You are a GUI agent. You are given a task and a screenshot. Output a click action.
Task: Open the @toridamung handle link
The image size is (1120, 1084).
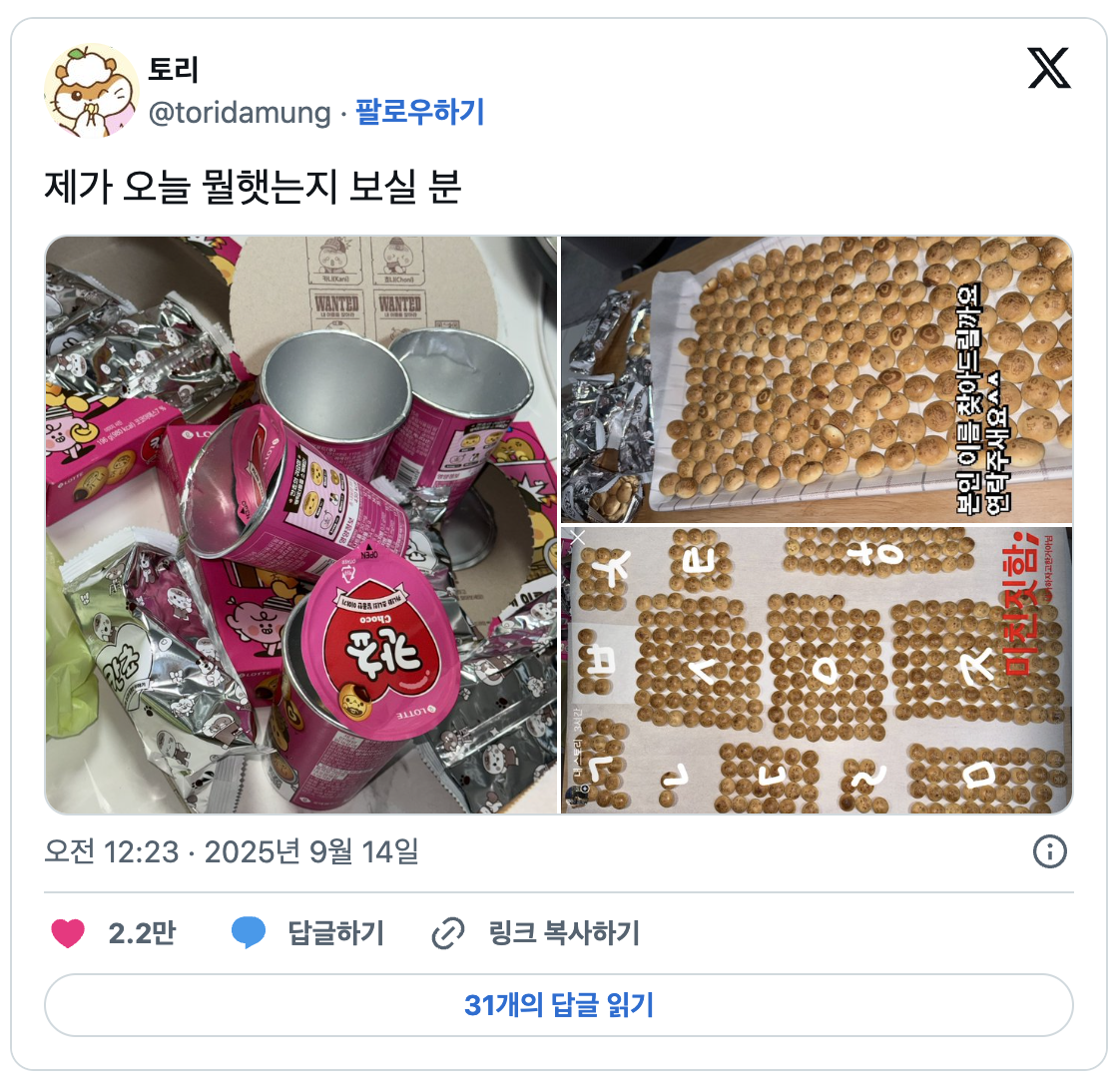pyautogui.click(x=240, y=112)
